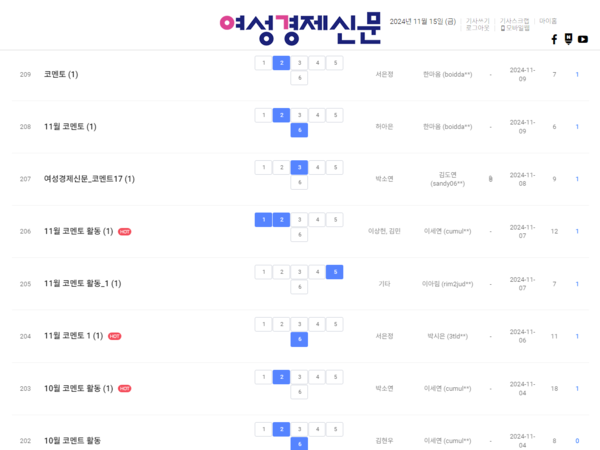This screenshot has width=600, height=450.
Task: Switch to 모바일웹 version
Action: [x=516, y=28]
